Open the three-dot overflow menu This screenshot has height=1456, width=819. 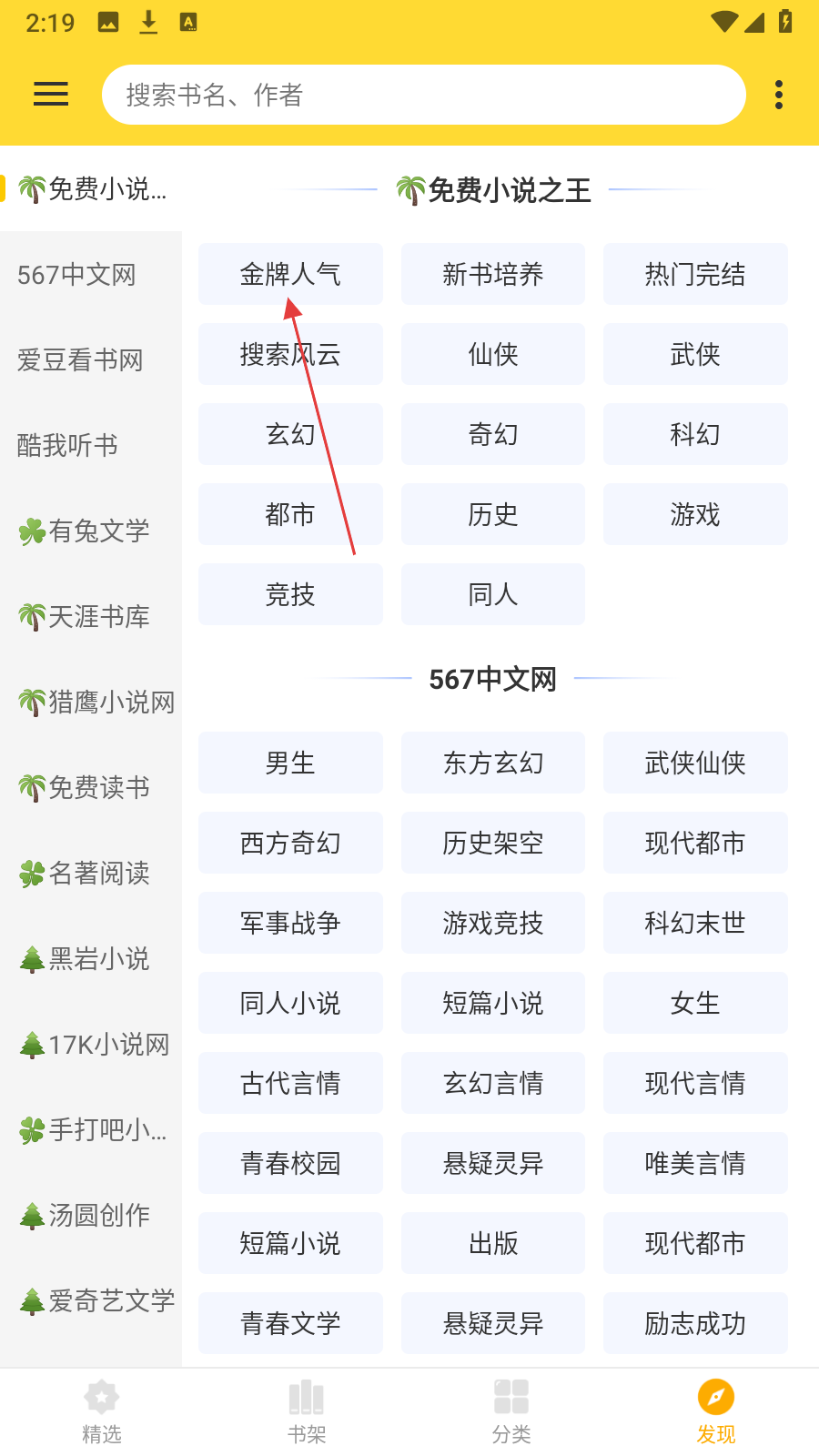click(x=779, y=95)
